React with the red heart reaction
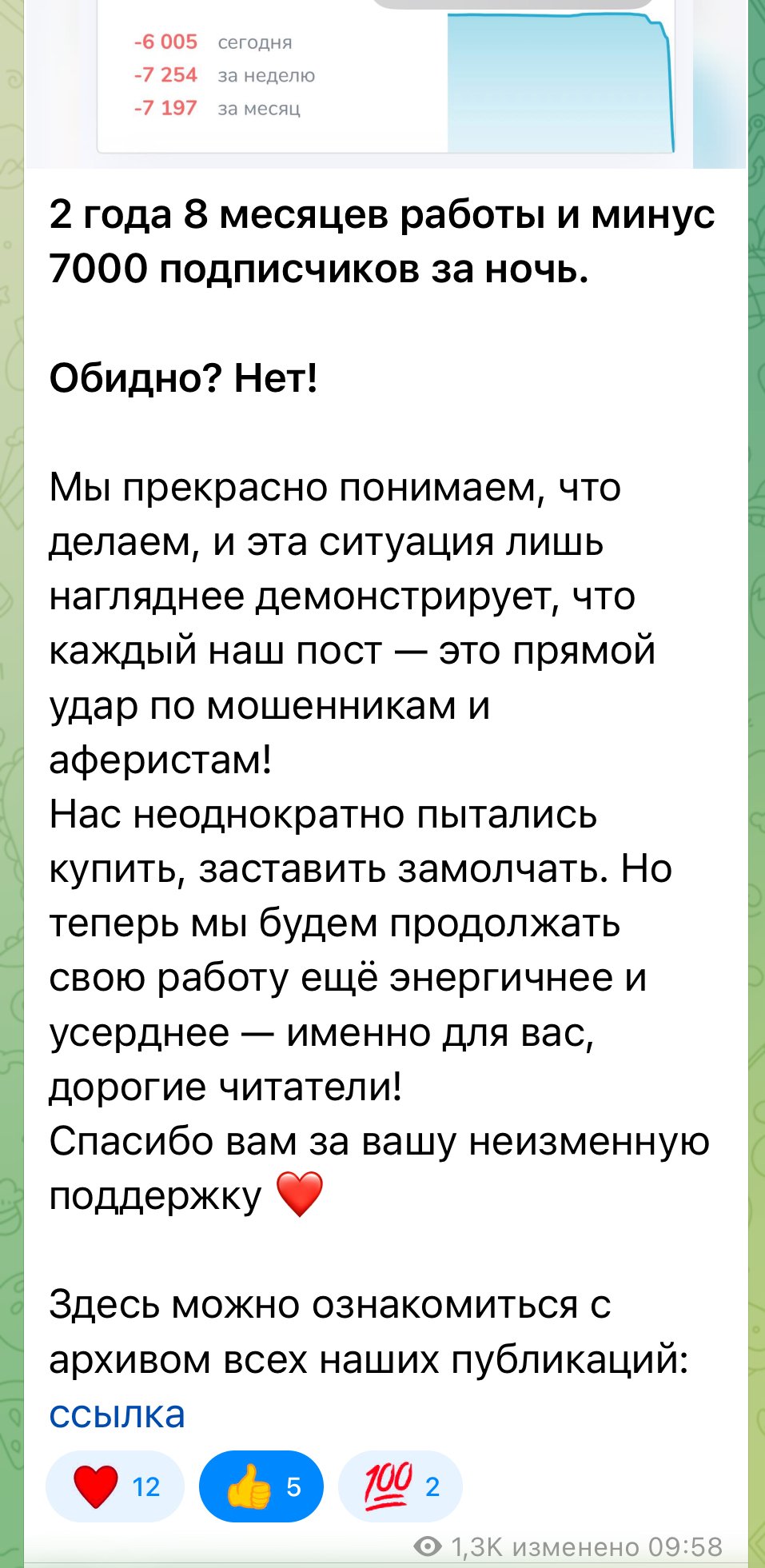 pos(114,1486)
